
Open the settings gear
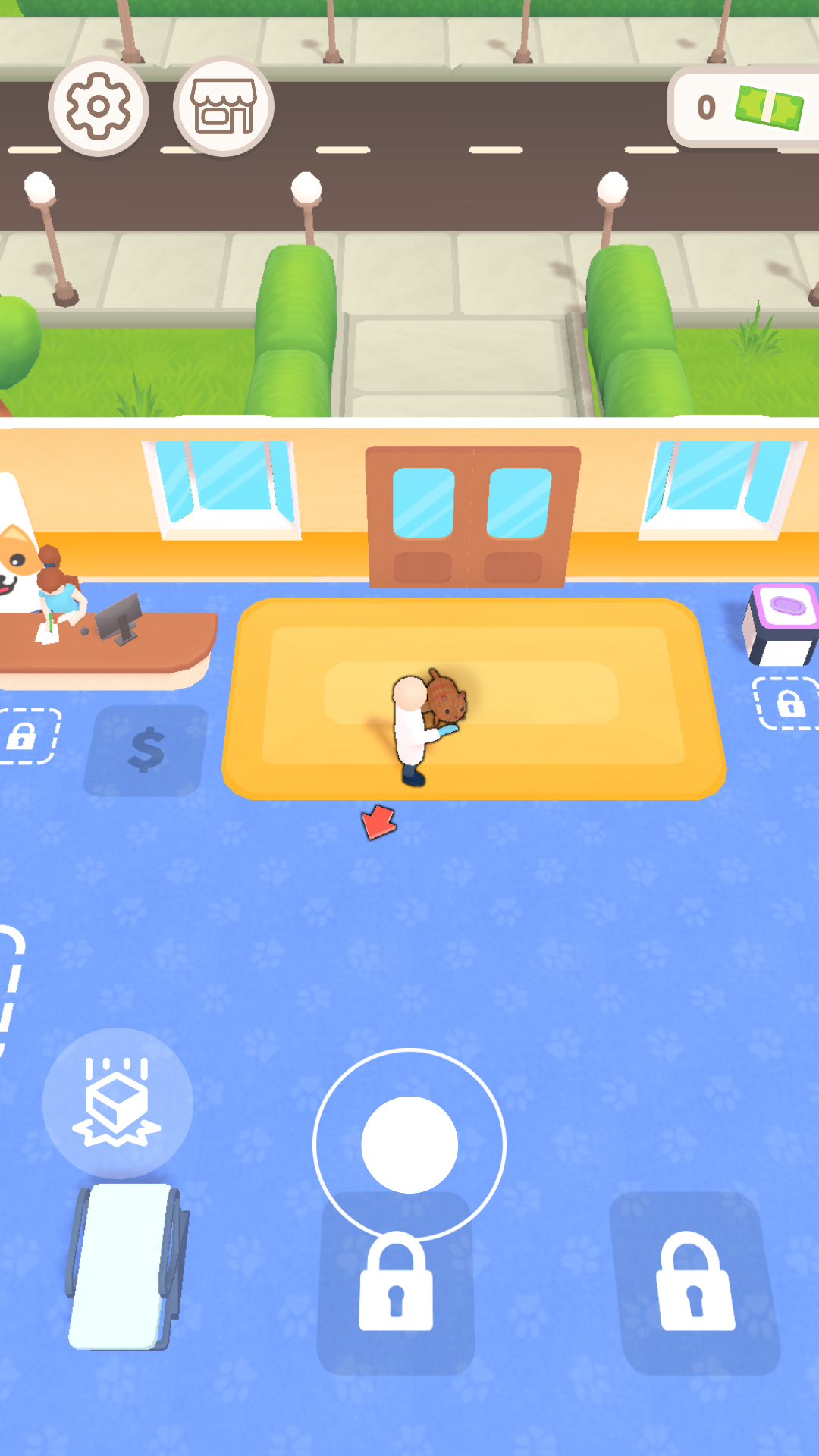(x=99, y=107)
